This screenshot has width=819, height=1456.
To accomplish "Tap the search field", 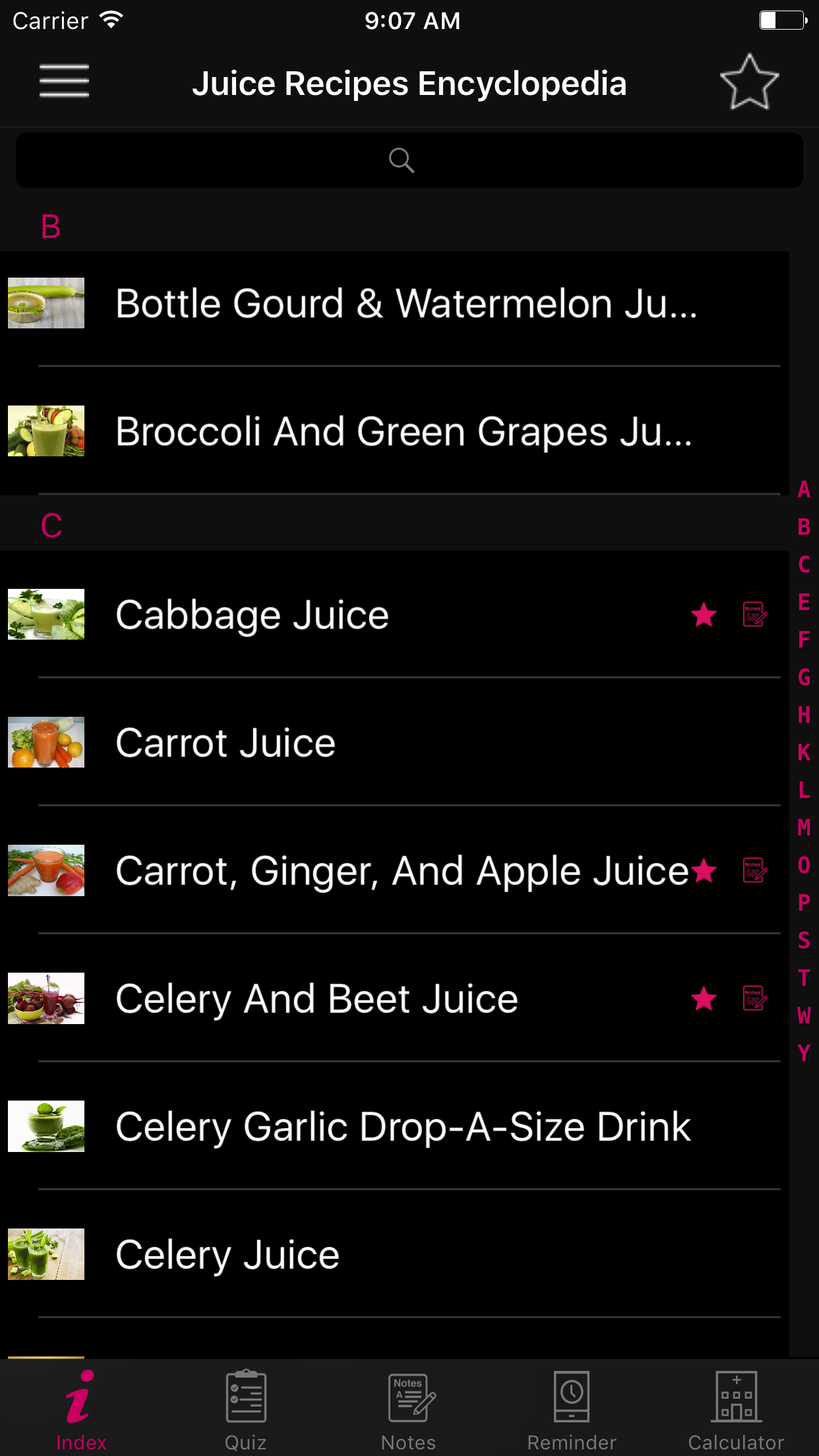I will tap(409, 160).
